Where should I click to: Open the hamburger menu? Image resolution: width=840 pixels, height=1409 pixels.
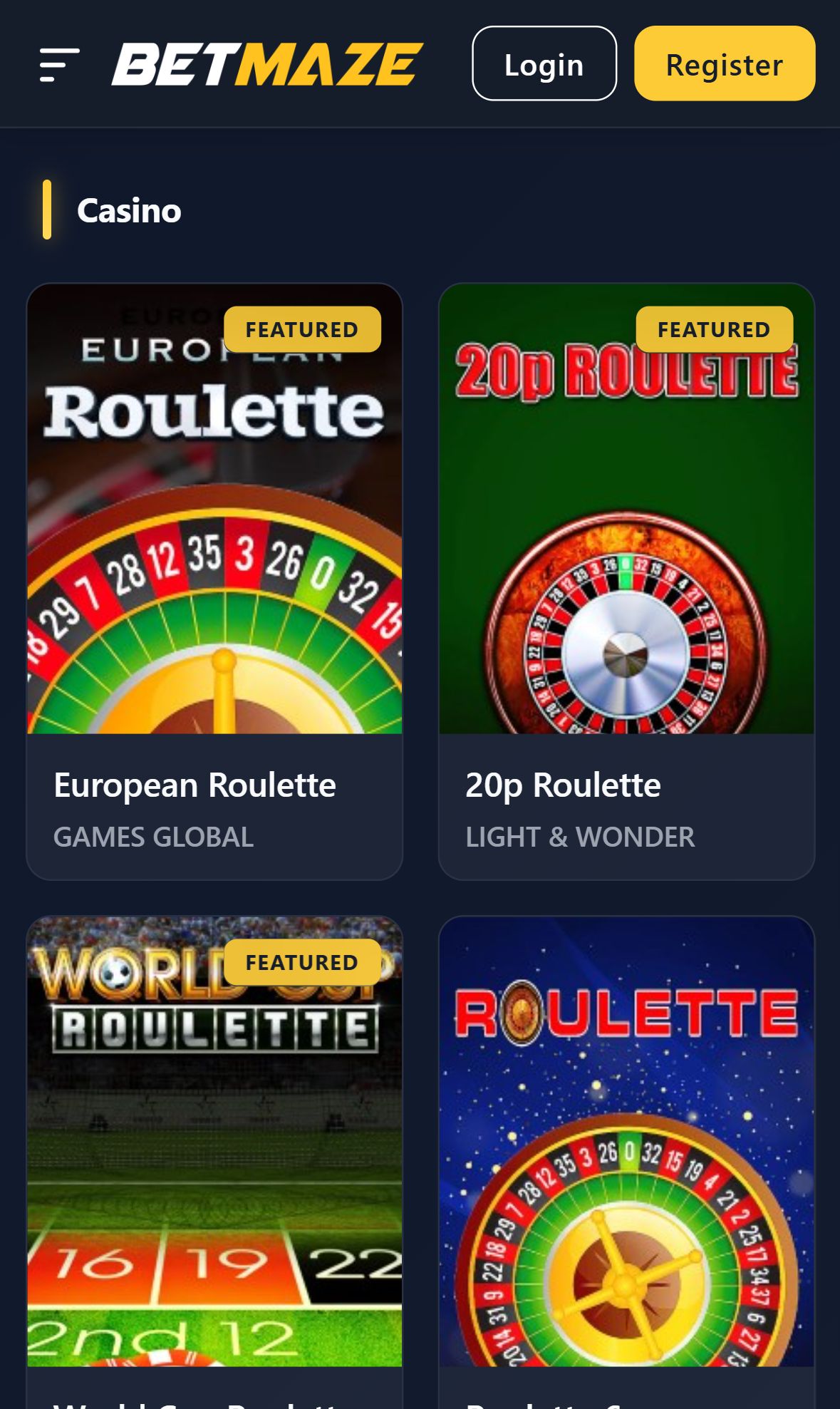click(60, 64)
